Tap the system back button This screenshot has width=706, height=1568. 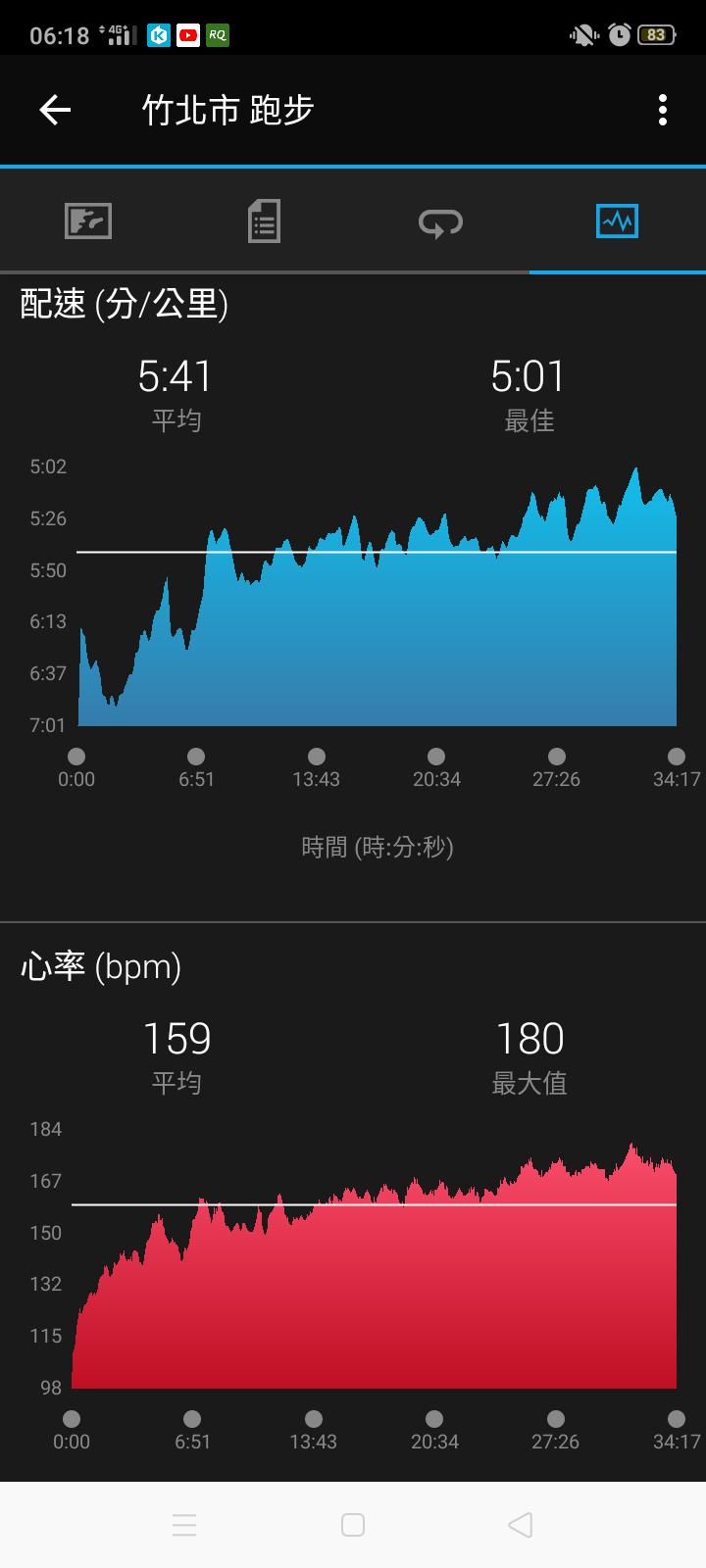pos(521,1525)
